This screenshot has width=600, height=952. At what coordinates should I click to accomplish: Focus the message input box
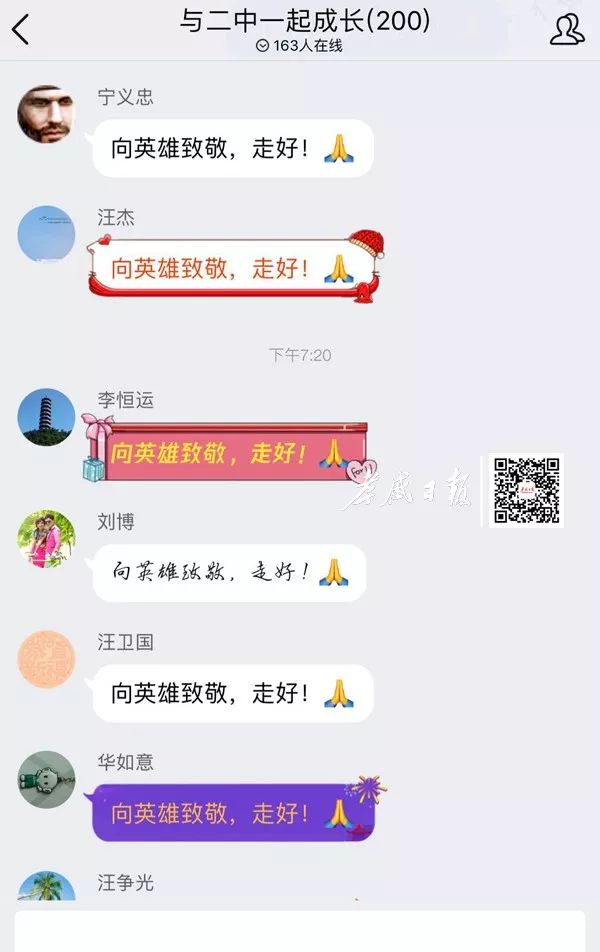point(300,930)
